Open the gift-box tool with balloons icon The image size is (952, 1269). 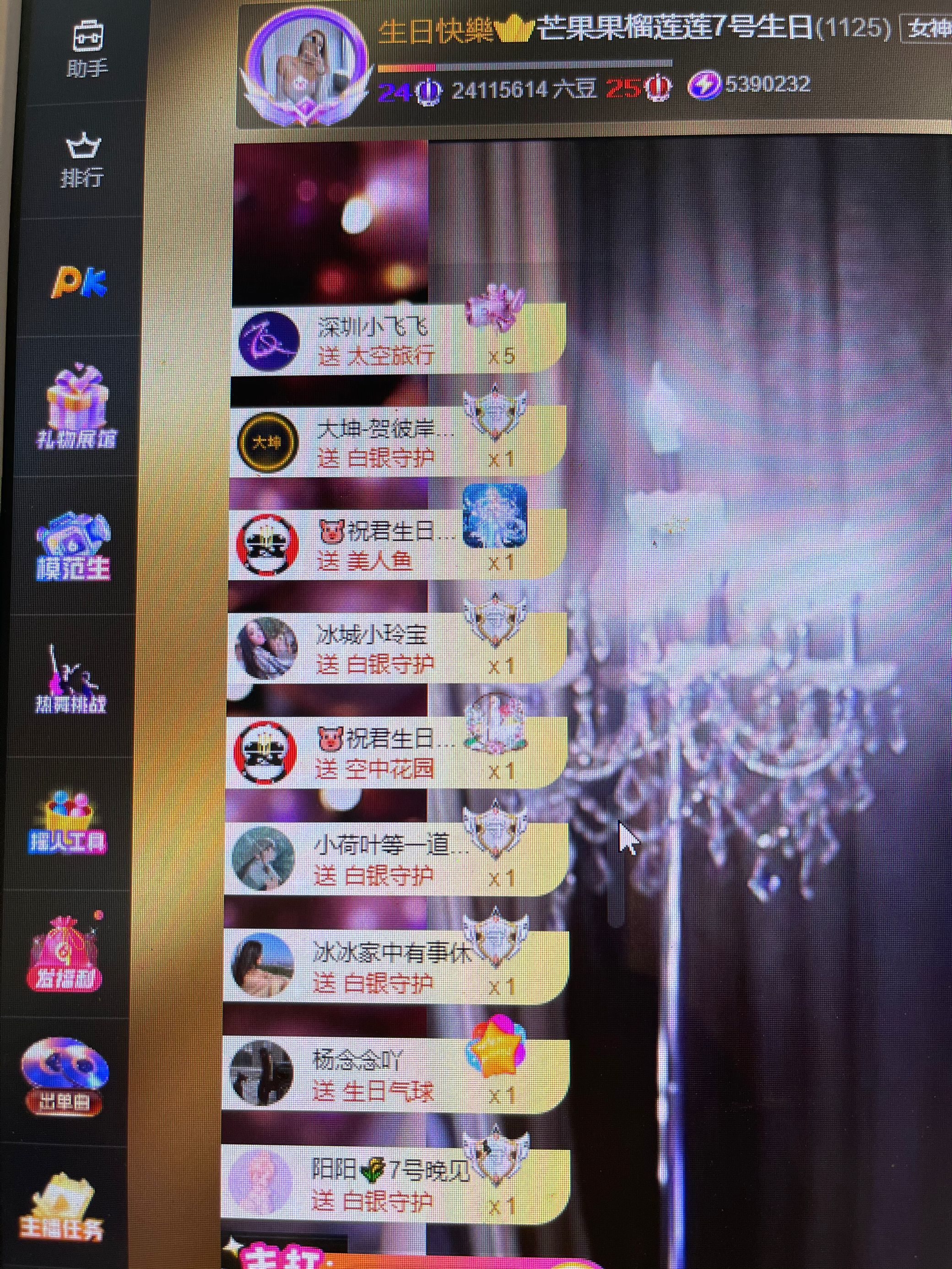(68, 820)
